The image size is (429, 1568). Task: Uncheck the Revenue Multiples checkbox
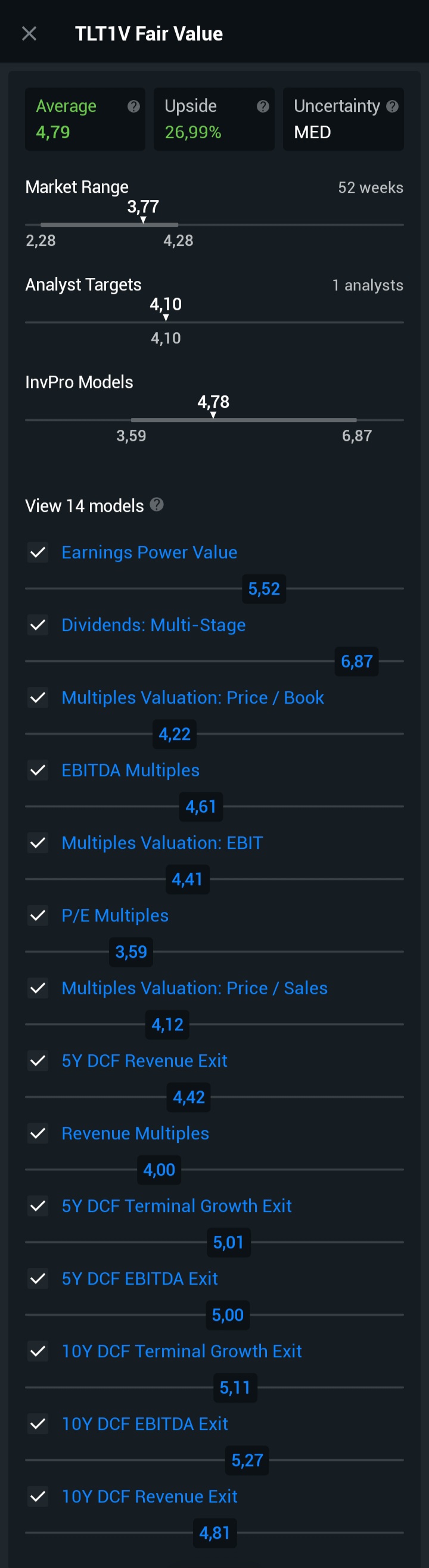pyautogui.click(x=38, y=1133)
